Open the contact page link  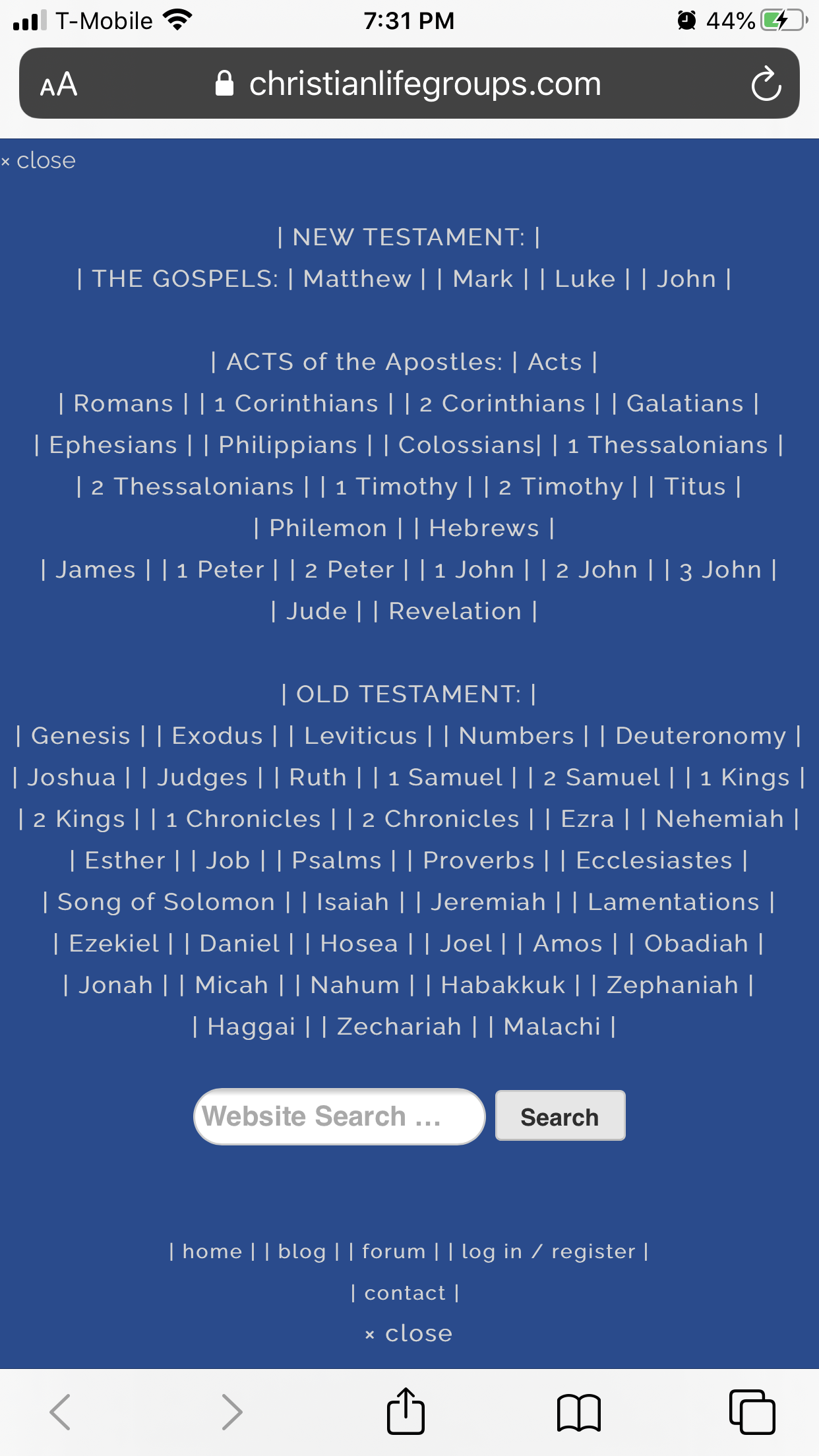(405, 1293)
